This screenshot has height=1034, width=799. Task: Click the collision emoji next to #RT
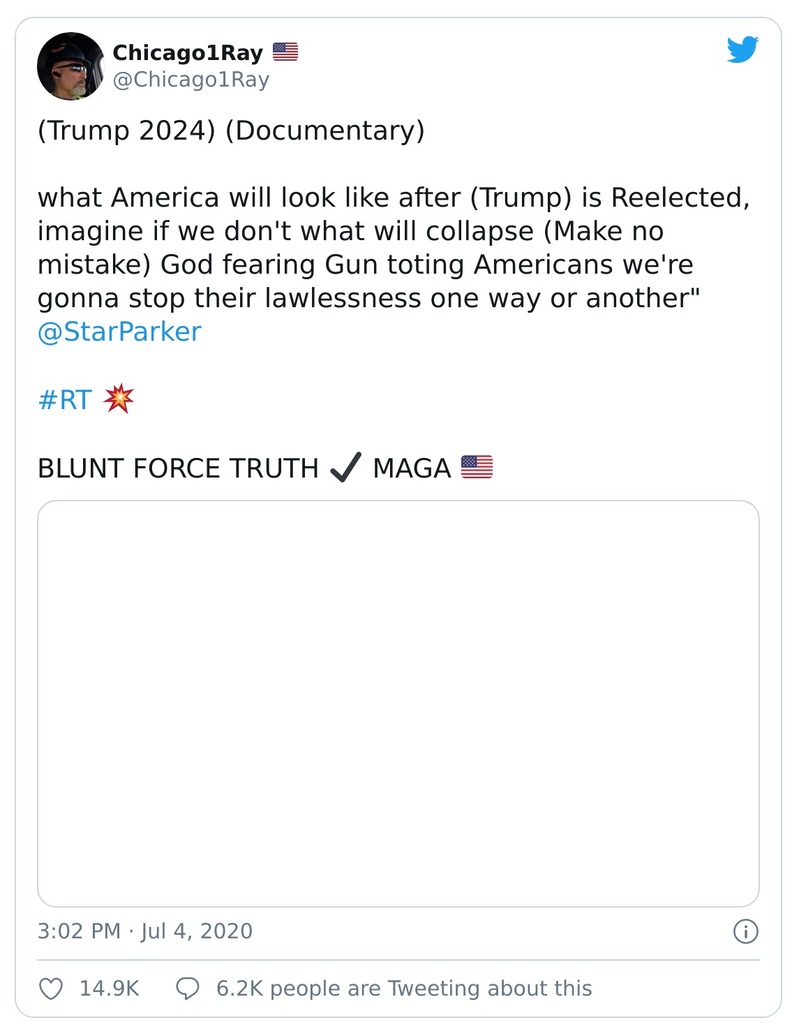click(x=119, y=398)
